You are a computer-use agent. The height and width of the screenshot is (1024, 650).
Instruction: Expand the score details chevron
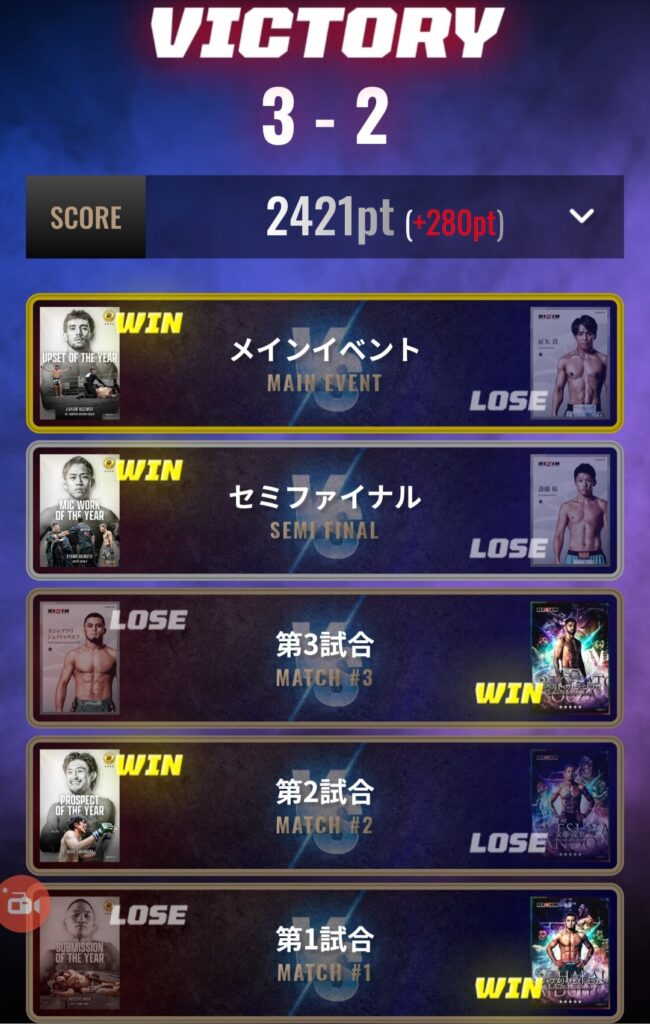point(582,216)
